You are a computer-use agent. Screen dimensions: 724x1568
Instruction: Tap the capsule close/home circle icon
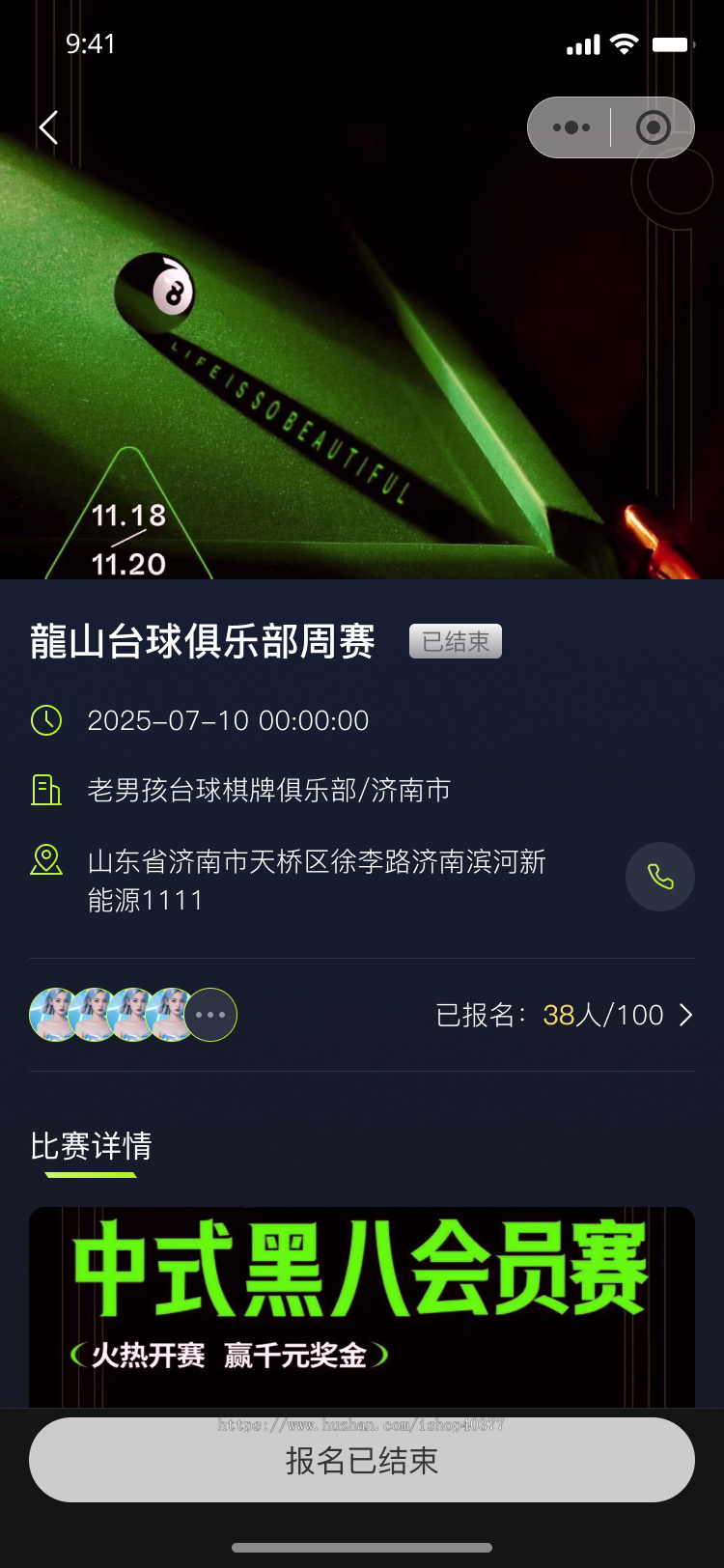pyautogui.click(x=653, y=126)
